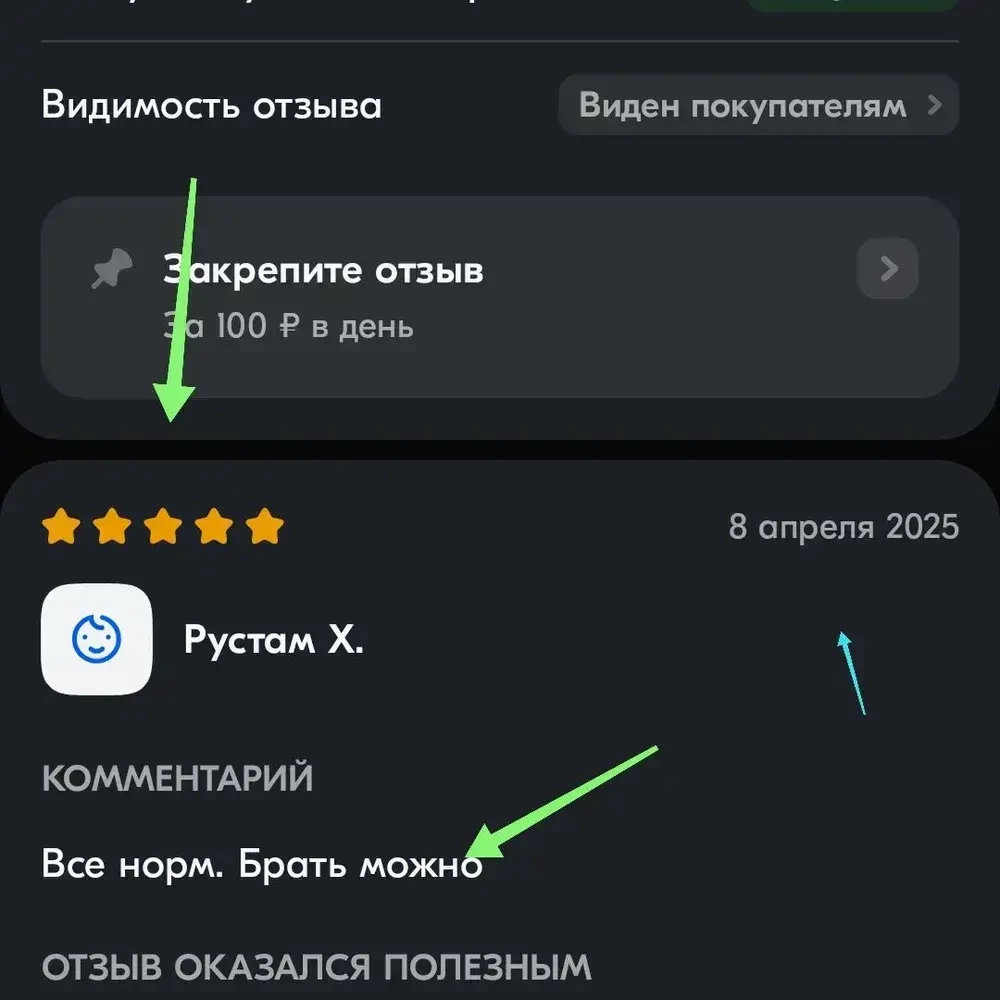Open Рустам Х. reviewer profile
1000x1000 pixels.
click(273, 640)
